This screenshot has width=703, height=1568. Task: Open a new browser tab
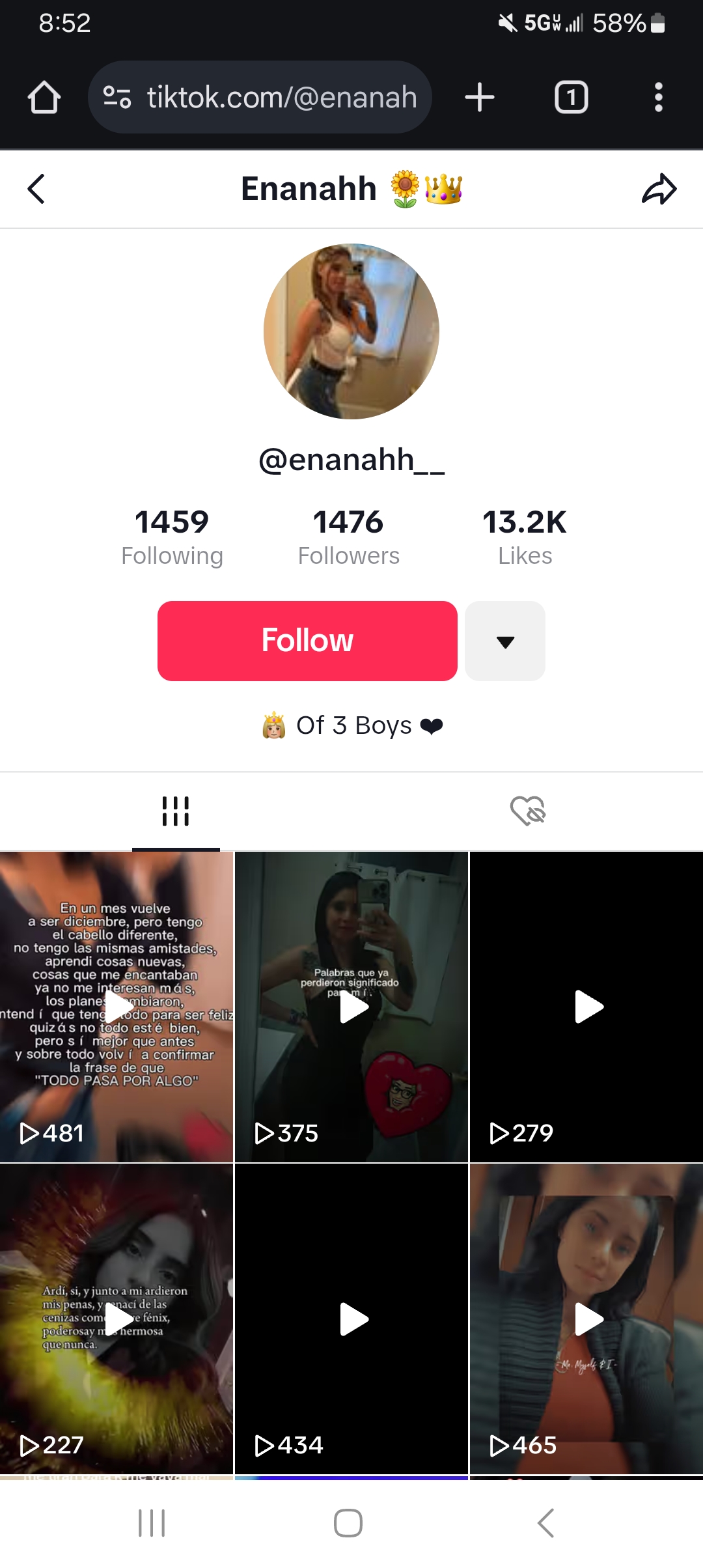(x=480, y=98)
